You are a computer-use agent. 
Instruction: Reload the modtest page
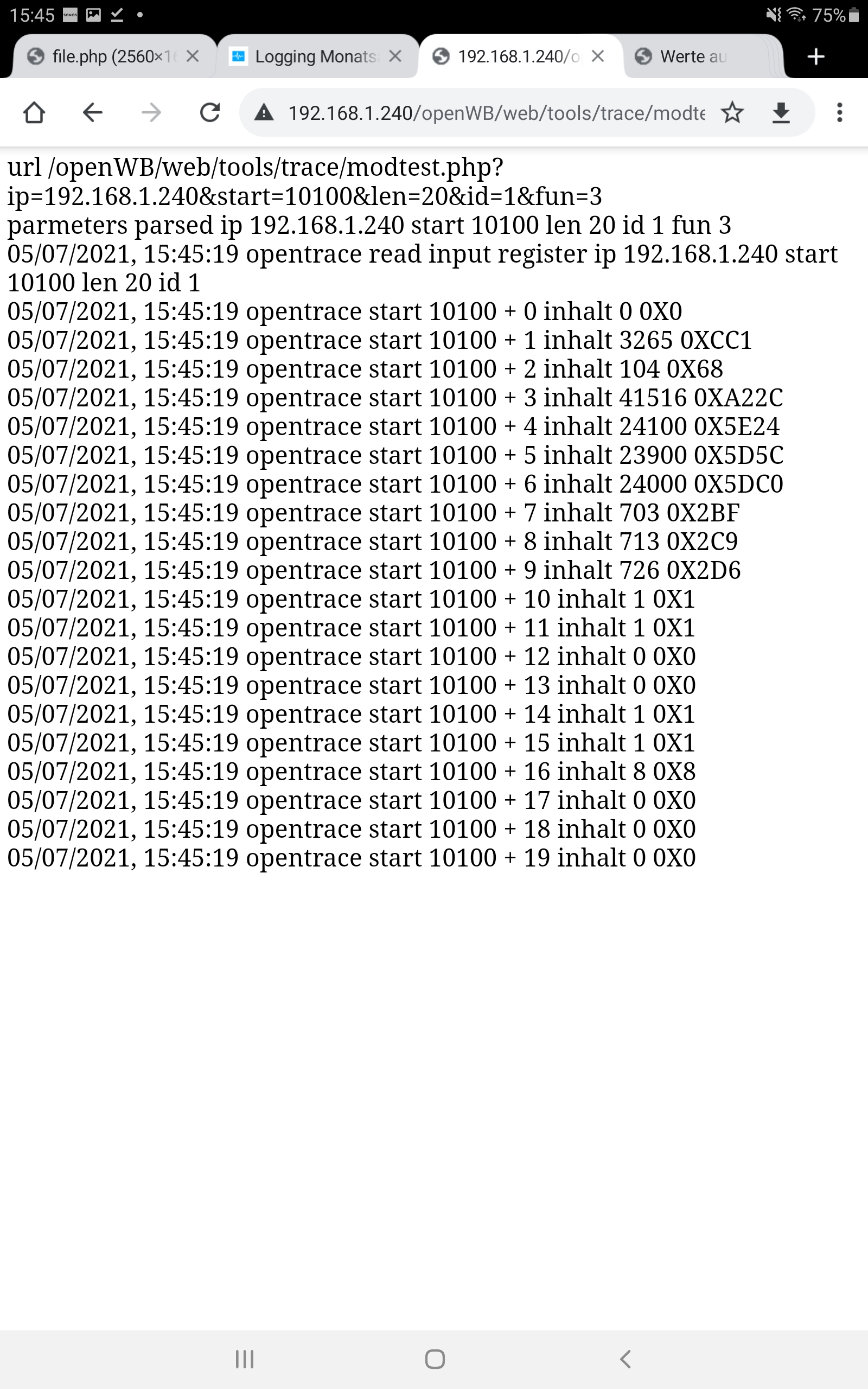click(x=209, y=112)
